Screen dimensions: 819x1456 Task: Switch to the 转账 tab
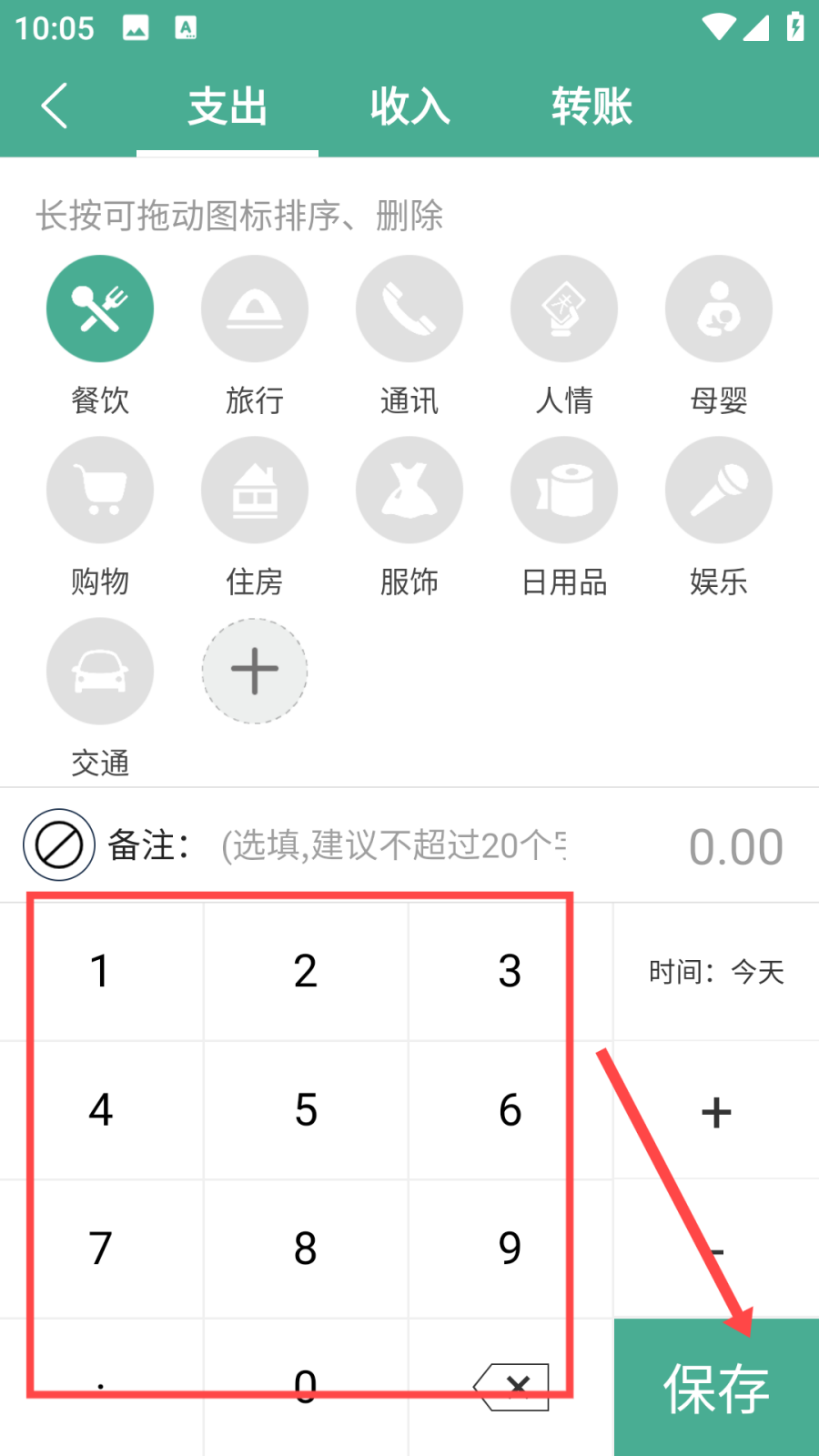591,106
